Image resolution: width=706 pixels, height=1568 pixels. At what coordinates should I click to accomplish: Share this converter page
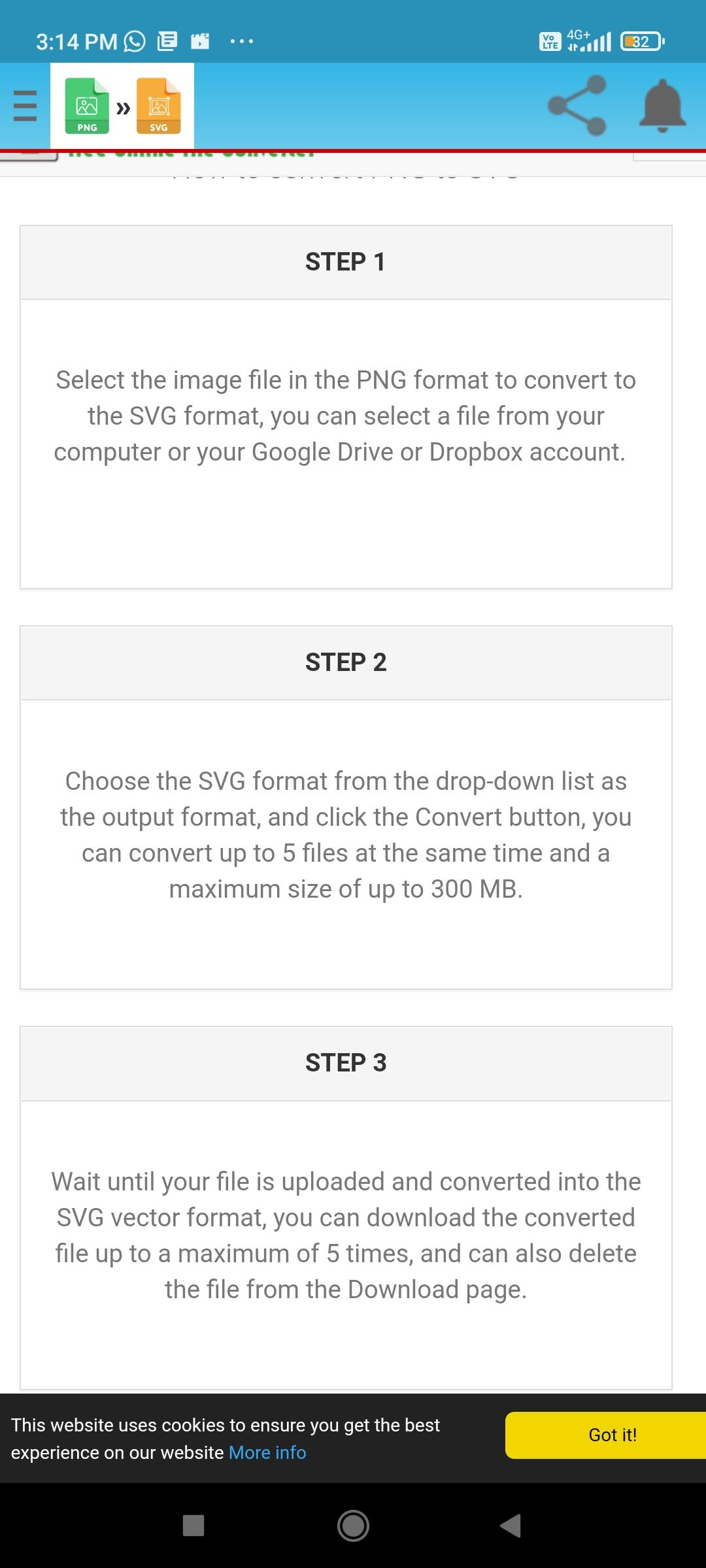[577, 106]
